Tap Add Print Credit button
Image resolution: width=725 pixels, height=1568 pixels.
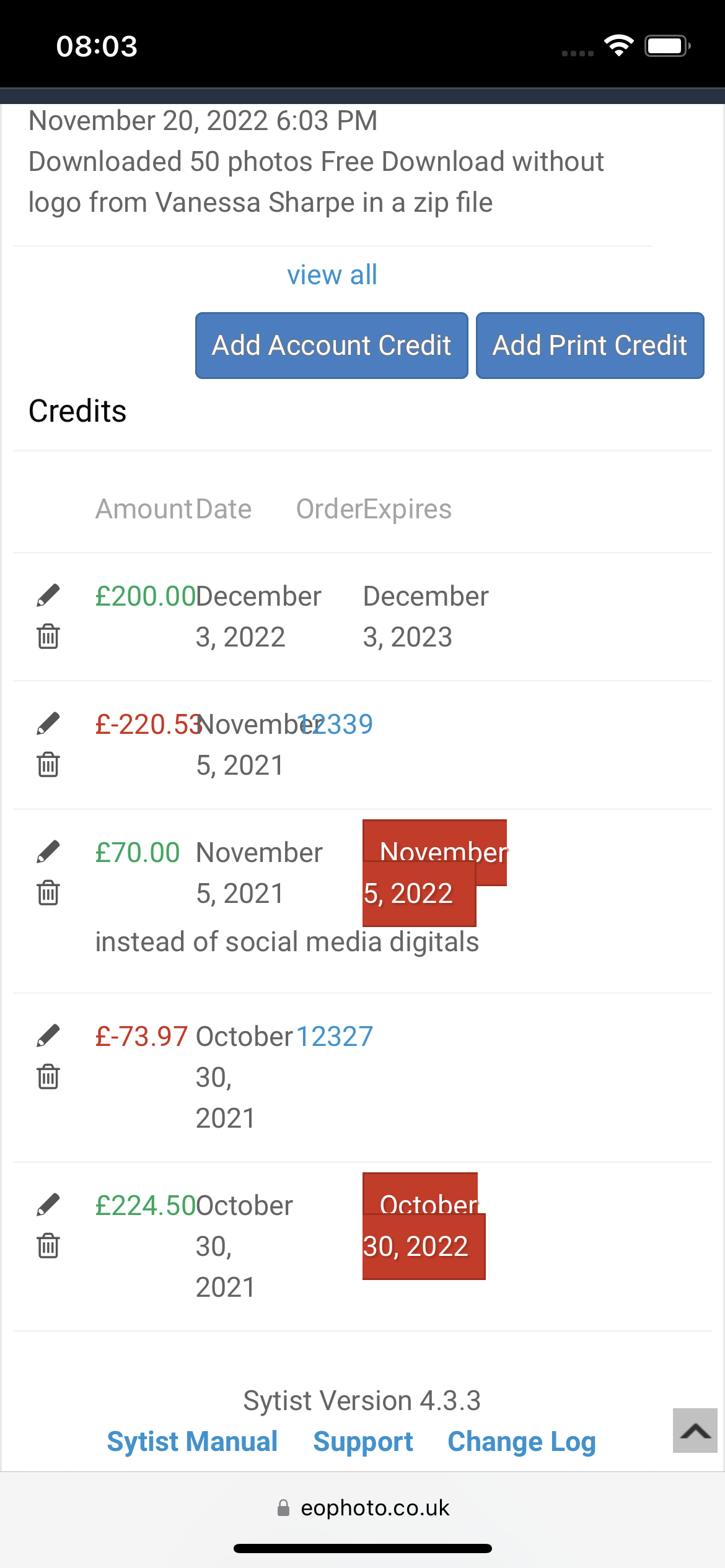click(x=590, y=346)
